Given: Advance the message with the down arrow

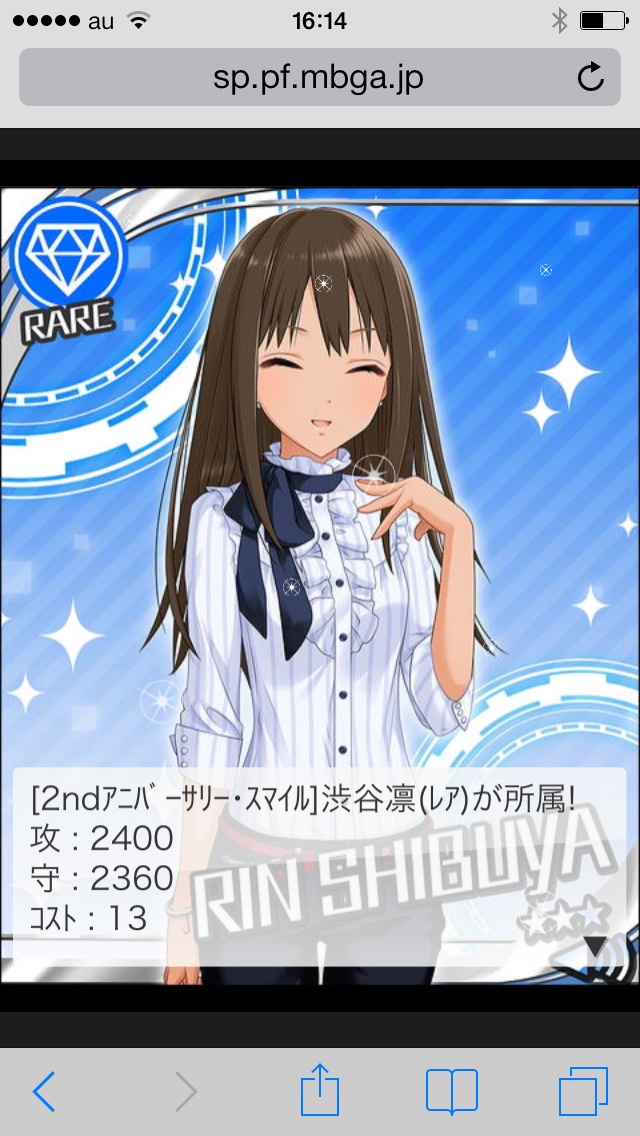Looking at the screenshot, I should tap(595, 946).
